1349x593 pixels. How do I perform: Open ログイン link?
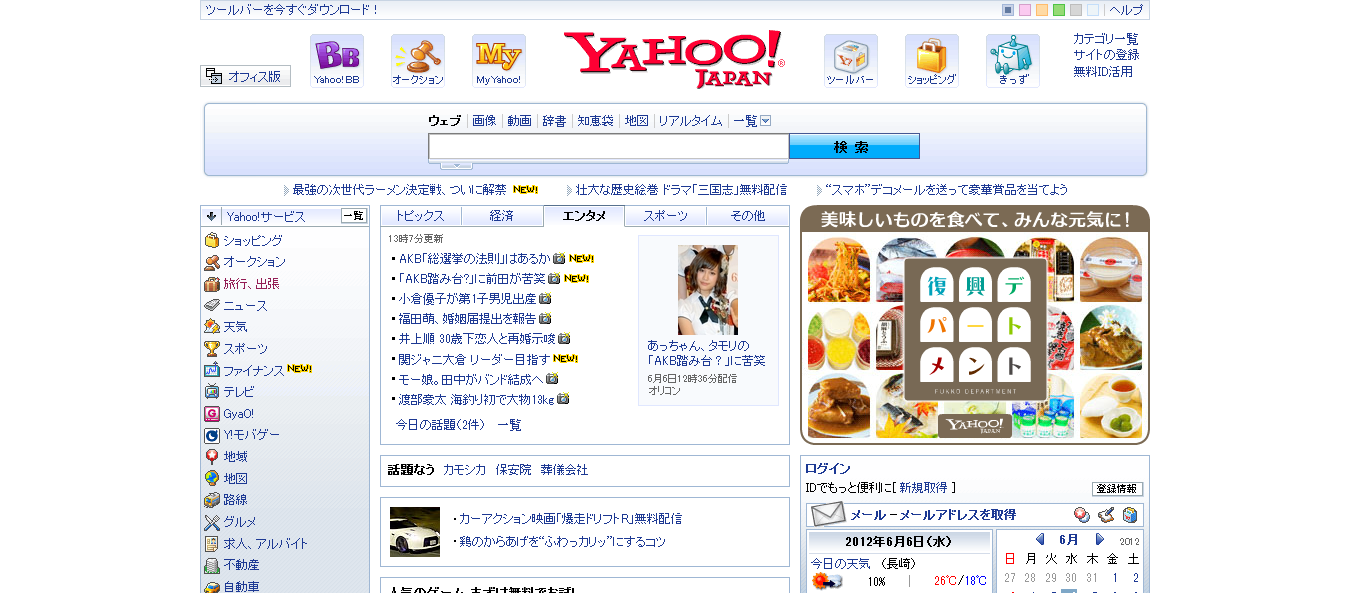click(828, 468)
